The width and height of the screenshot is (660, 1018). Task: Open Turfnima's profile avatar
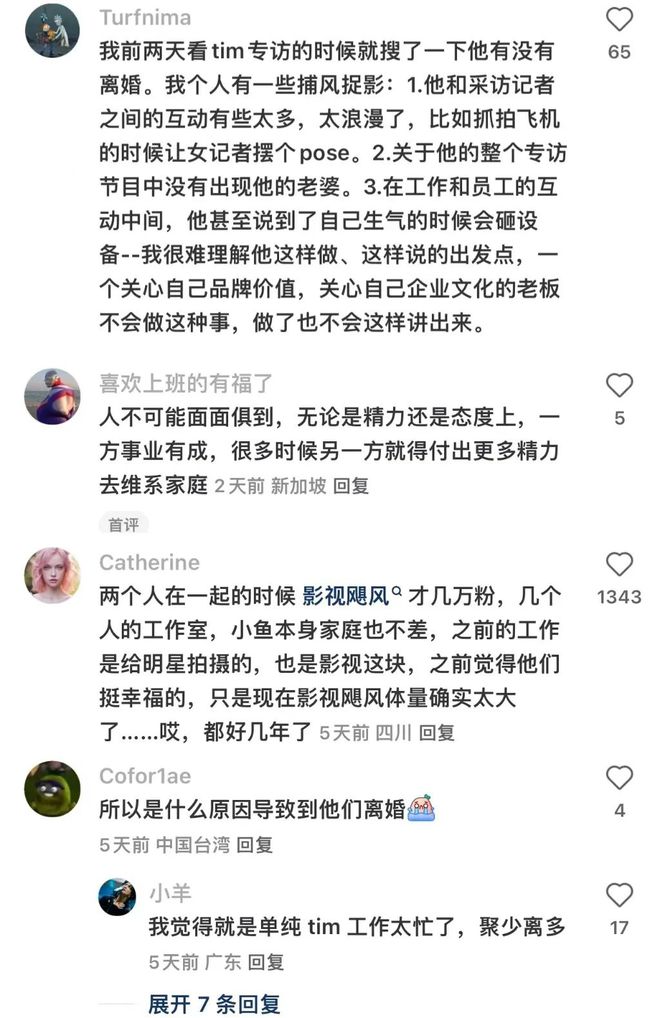point(52,30)
